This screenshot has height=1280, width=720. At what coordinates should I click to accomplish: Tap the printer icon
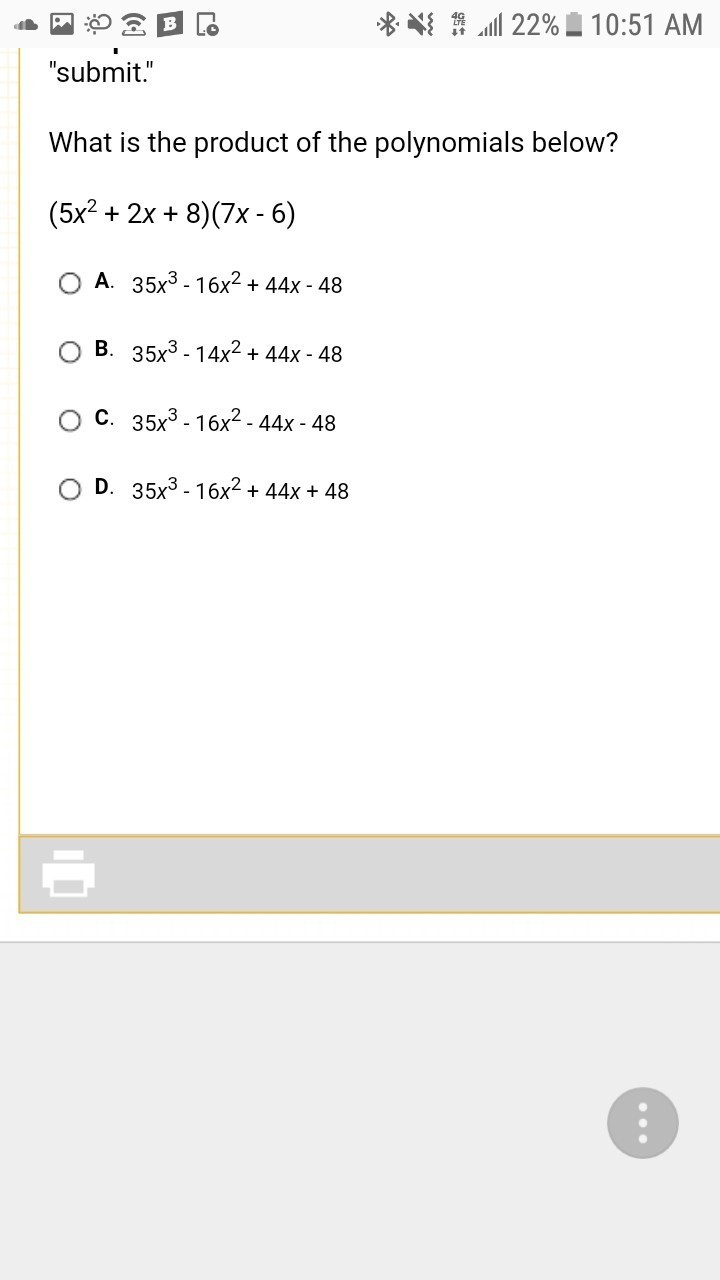tap(69, 873)
